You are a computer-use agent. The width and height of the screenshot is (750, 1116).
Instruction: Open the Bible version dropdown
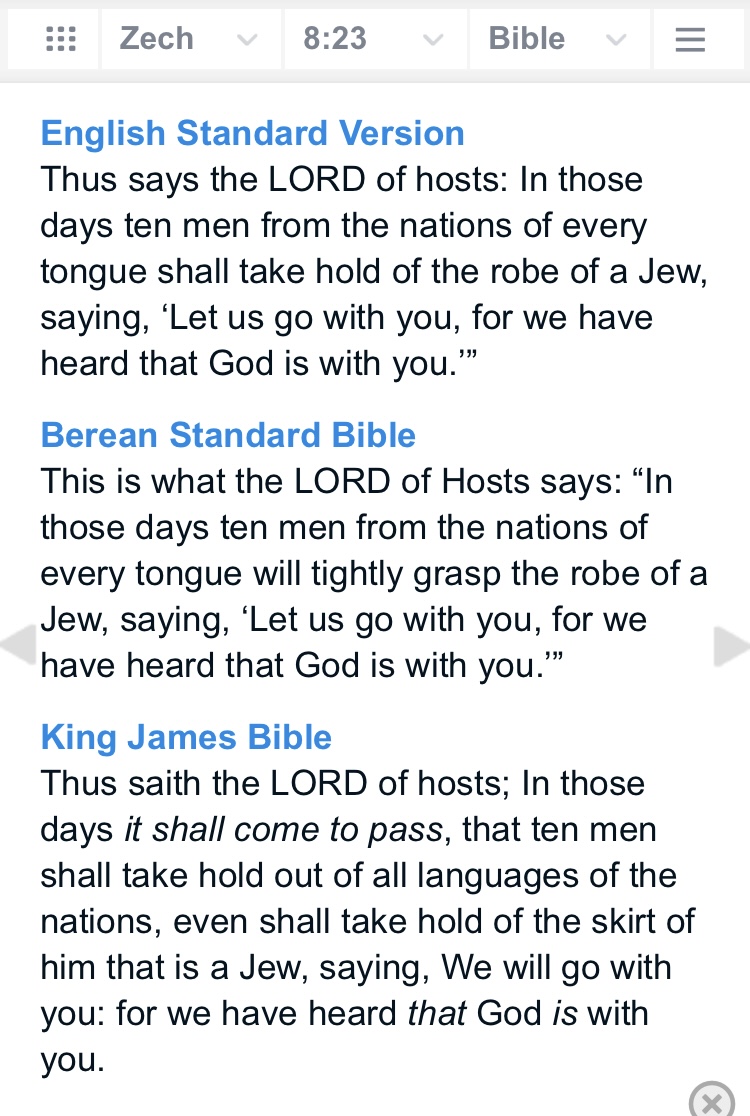pos(557,40)
